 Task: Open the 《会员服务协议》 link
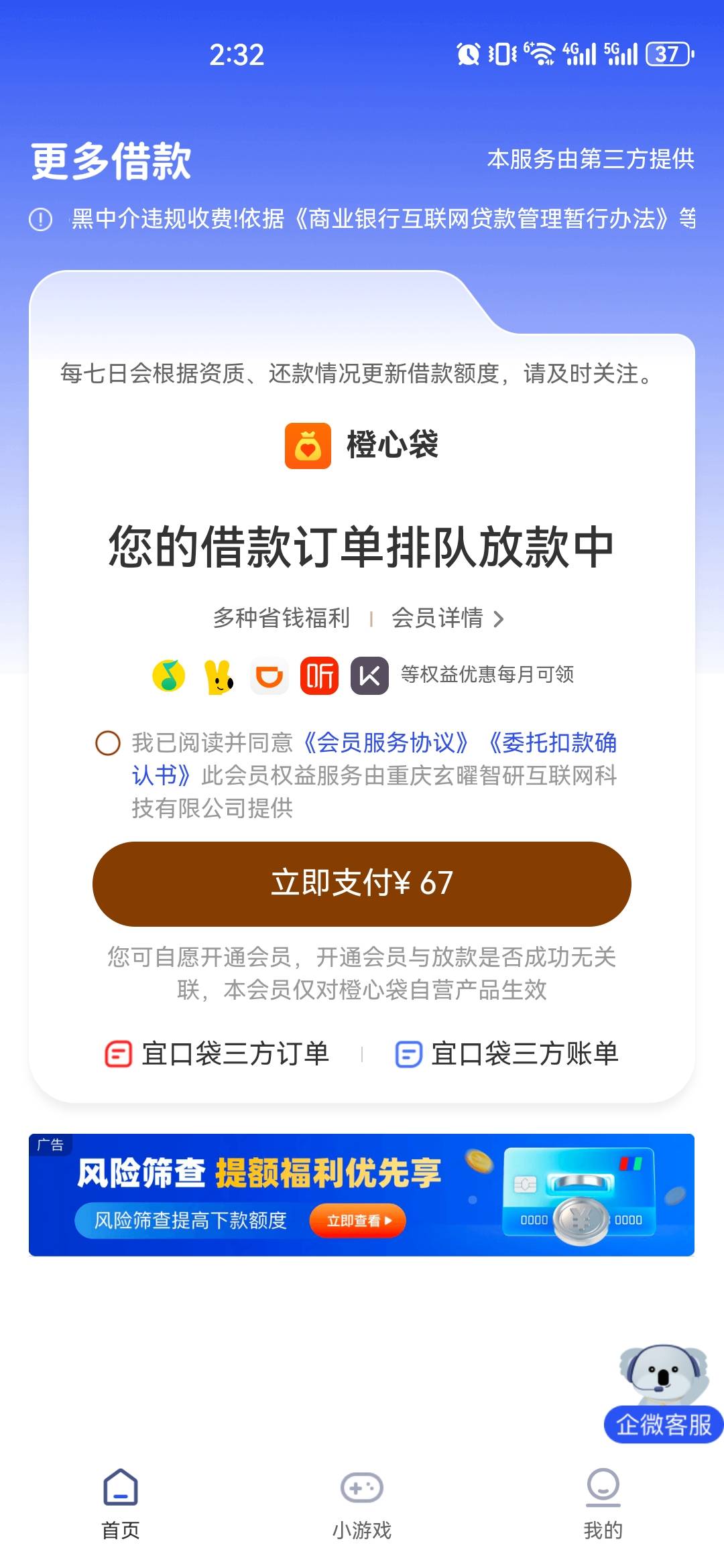[x=385, y=742]
